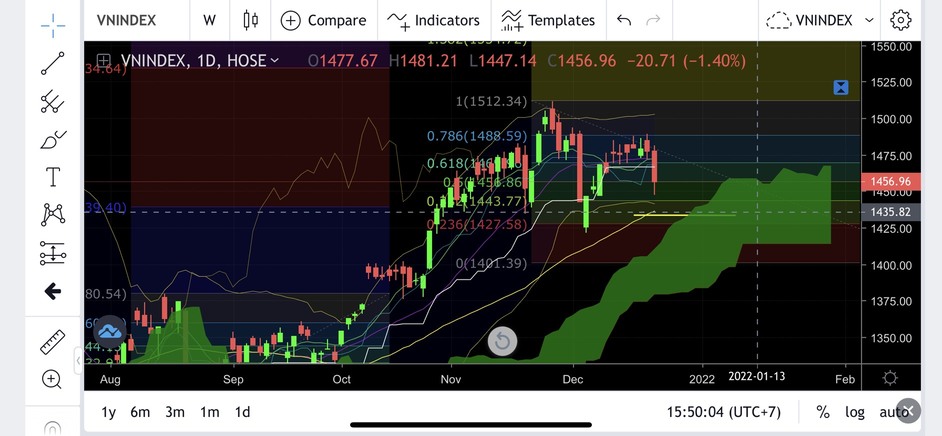
Task: Toggle the percent scale
Action: click(823, 412)
